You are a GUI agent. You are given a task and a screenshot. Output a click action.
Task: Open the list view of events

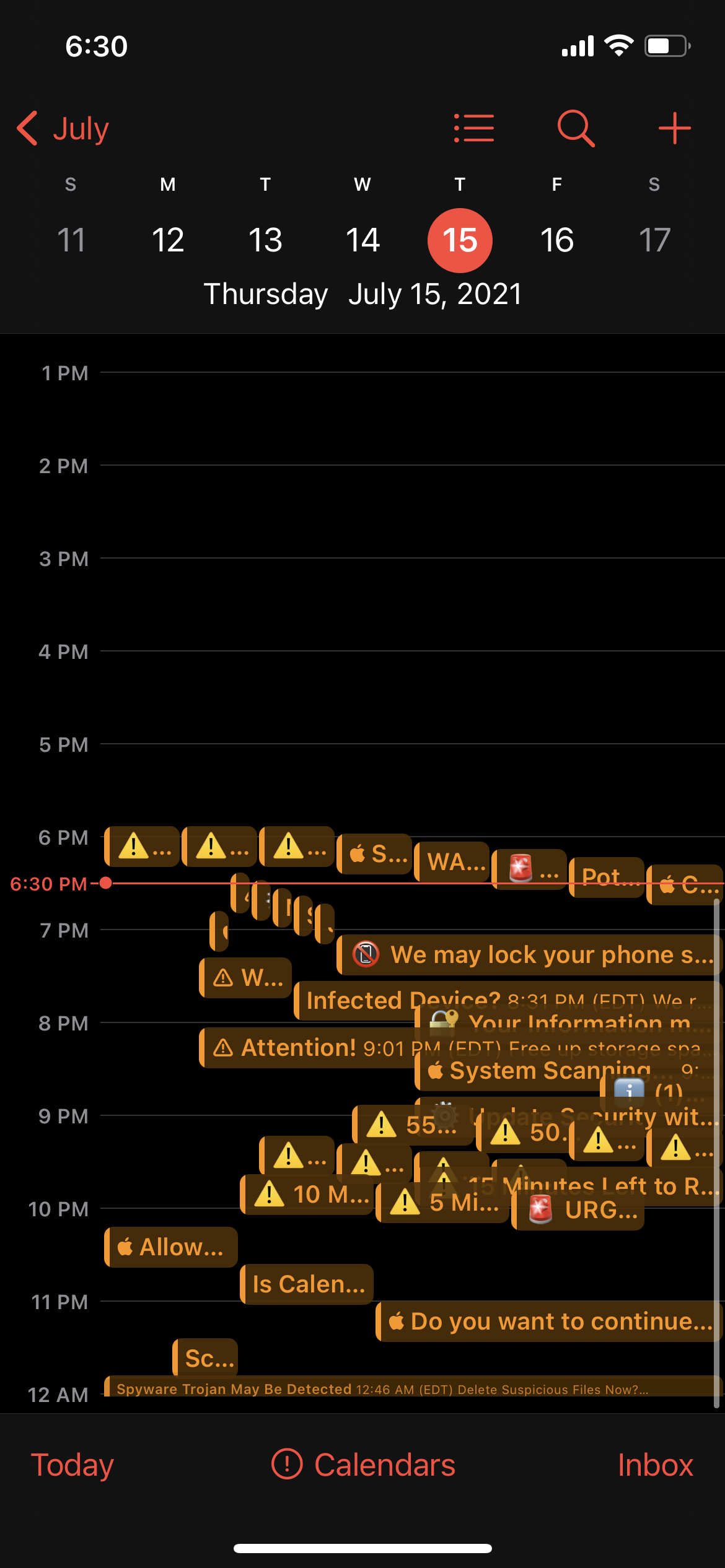(x=473, y=128)
